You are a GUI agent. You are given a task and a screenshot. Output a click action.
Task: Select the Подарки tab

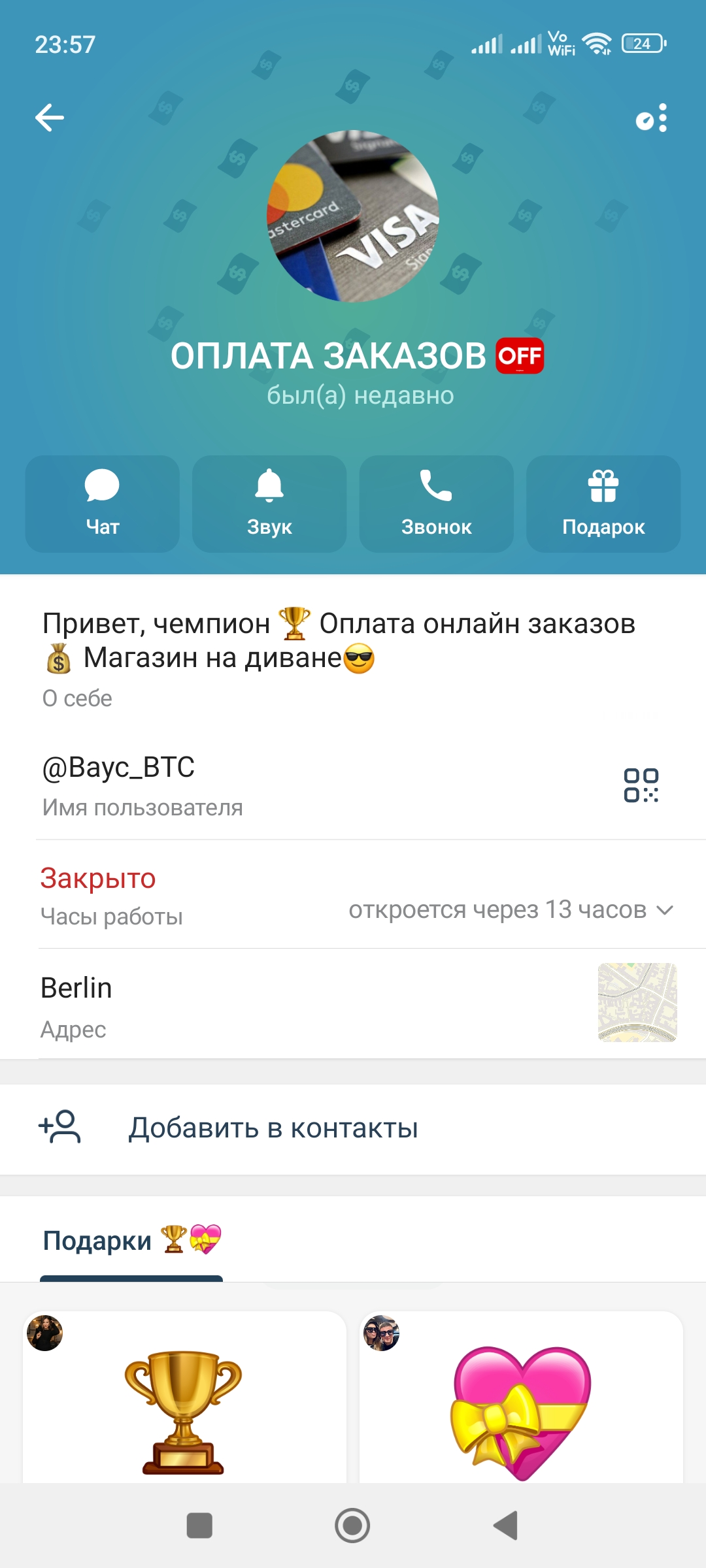pos(131,1241)
